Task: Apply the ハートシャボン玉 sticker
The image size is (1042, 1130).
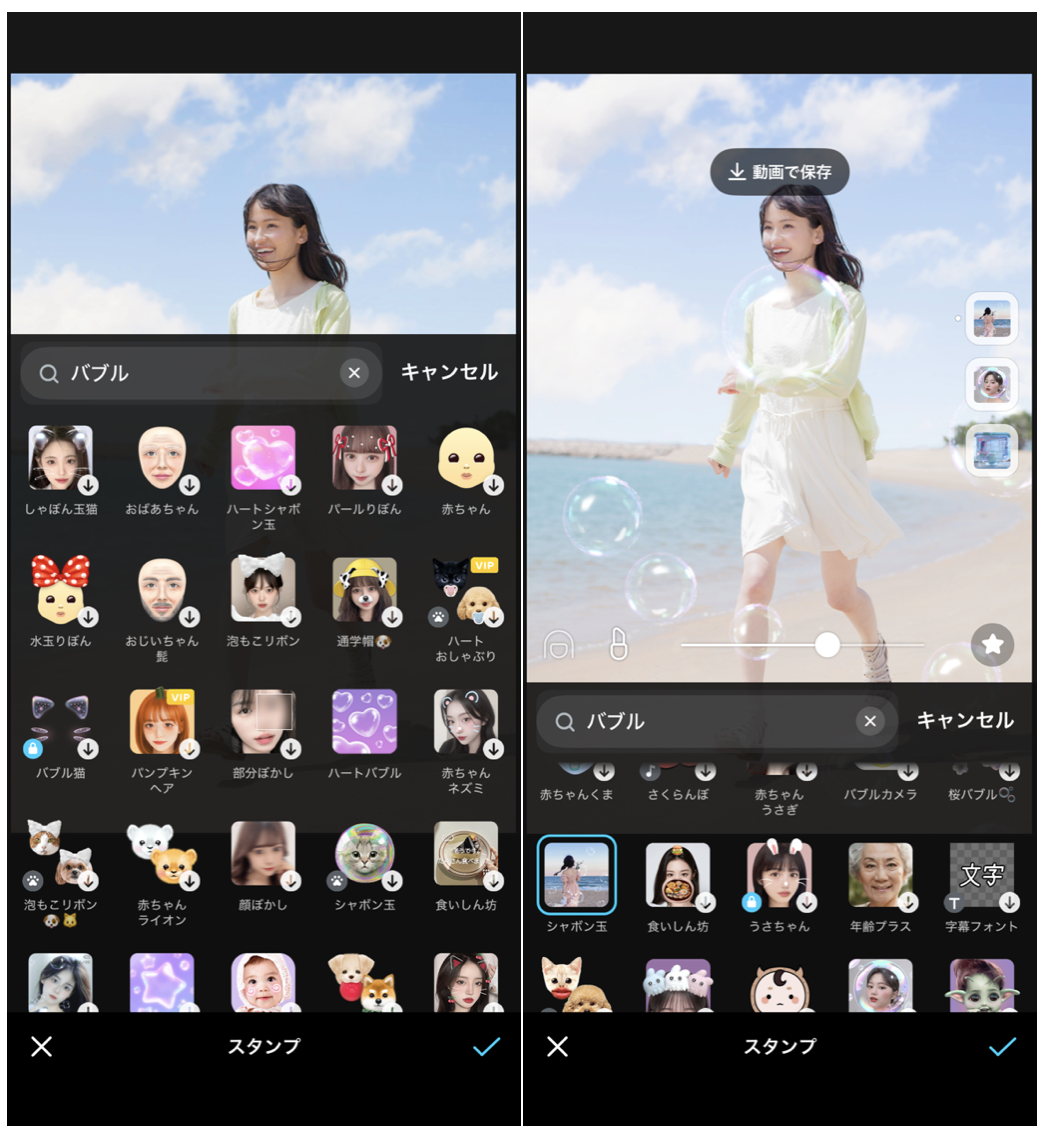Action: 263,459
